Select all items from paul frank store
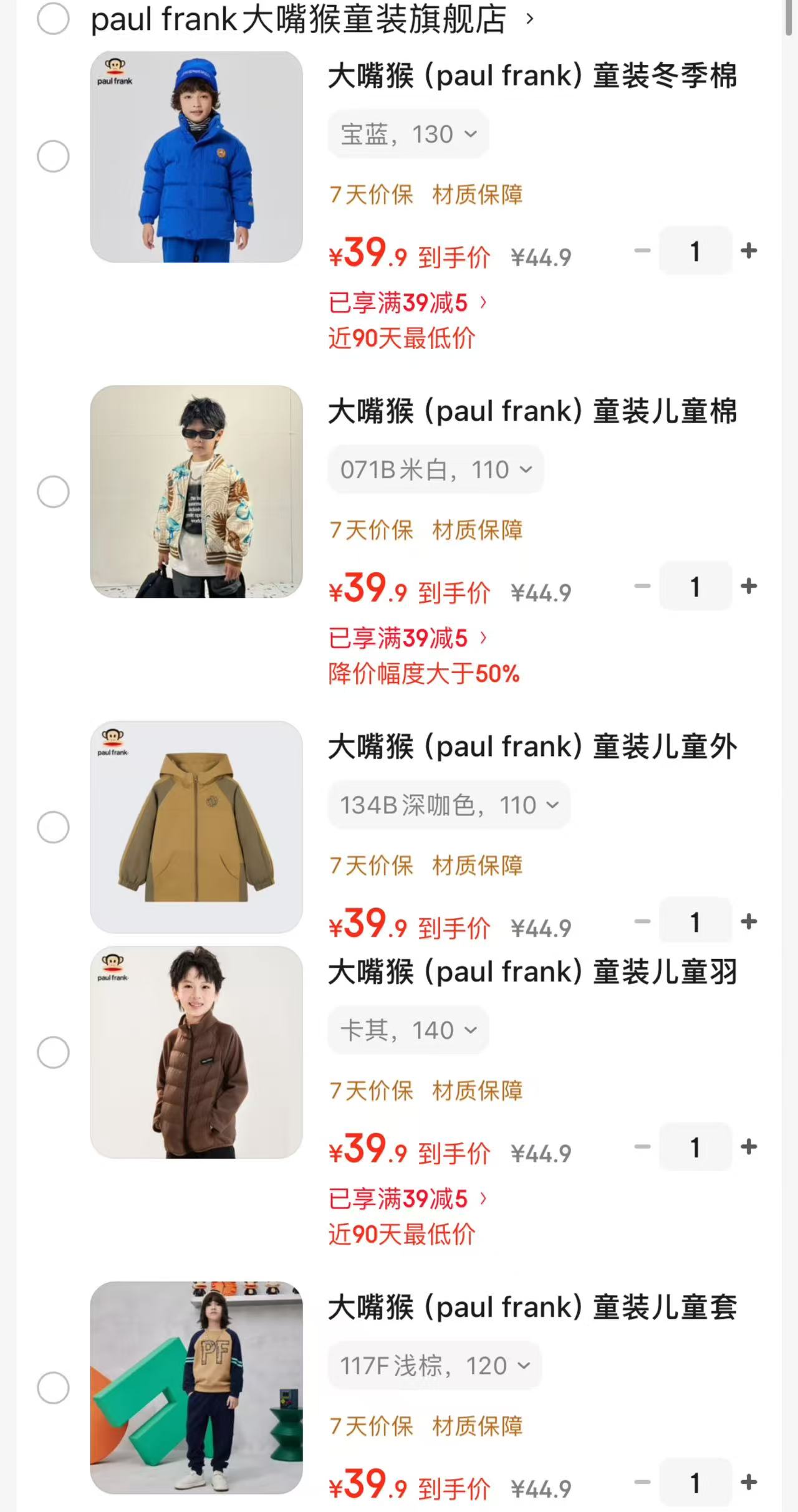The image size is (798, 1512). 53,19
